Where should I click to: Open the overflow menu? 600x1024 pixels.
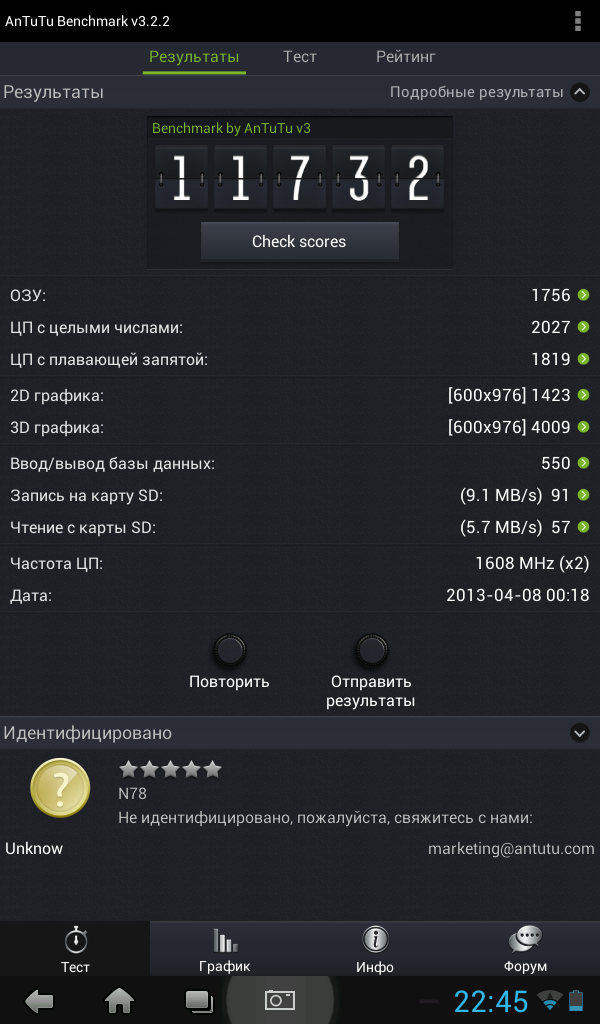click(x=578, y=21)
